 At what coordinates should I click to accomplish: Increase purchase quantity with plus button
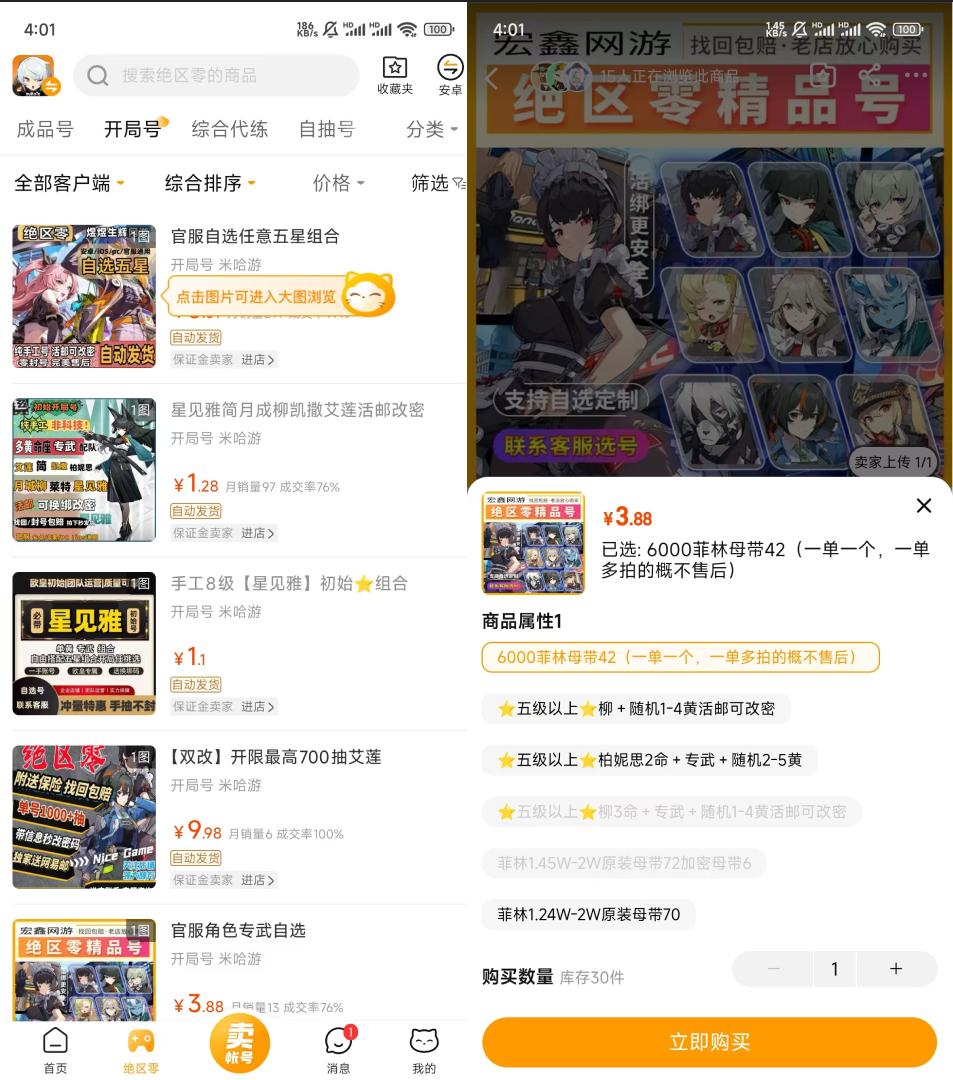click(x=895, y=968)
